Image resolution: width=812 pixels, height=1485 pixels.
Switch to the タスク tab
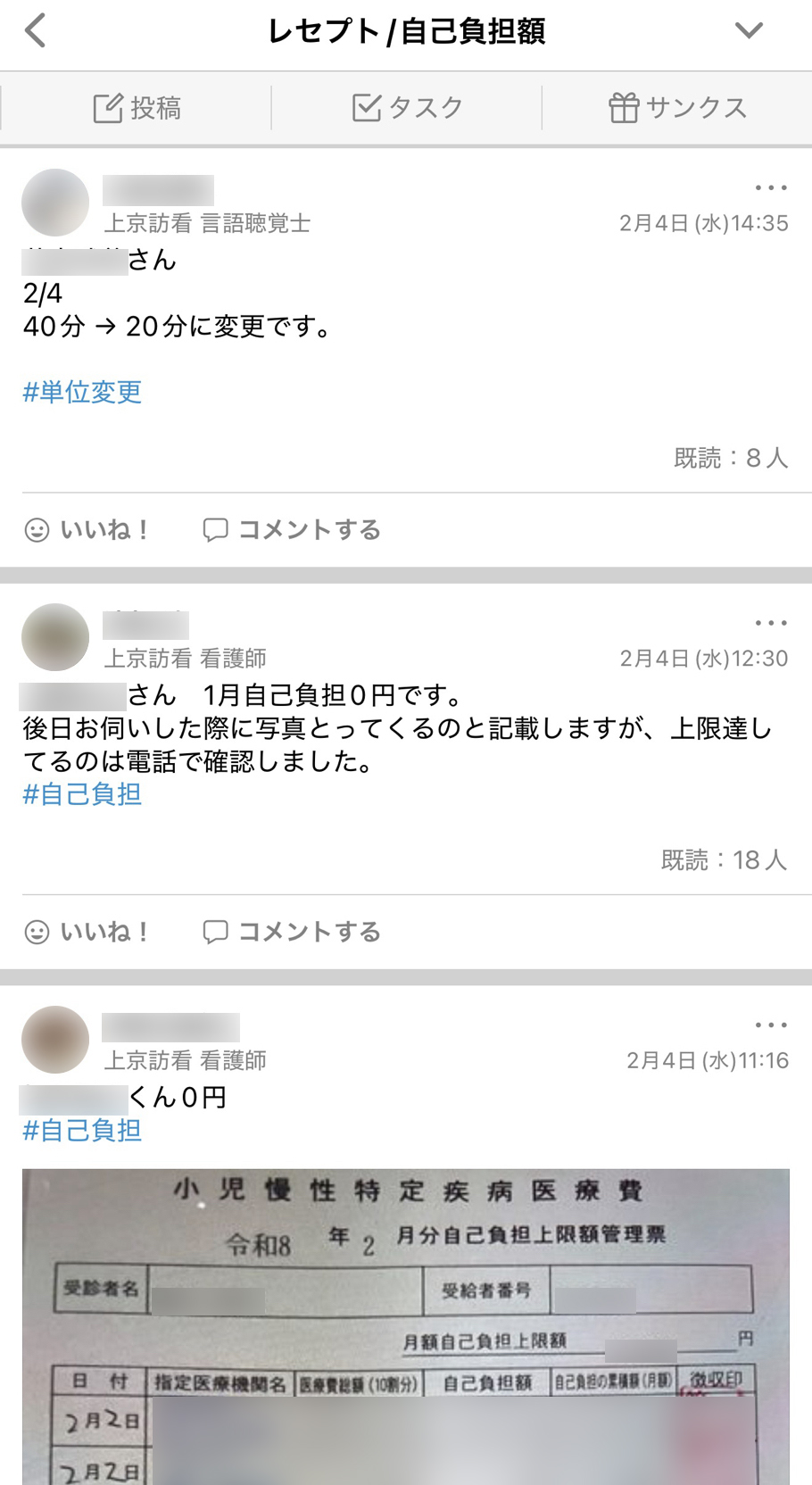coord(406,107)
